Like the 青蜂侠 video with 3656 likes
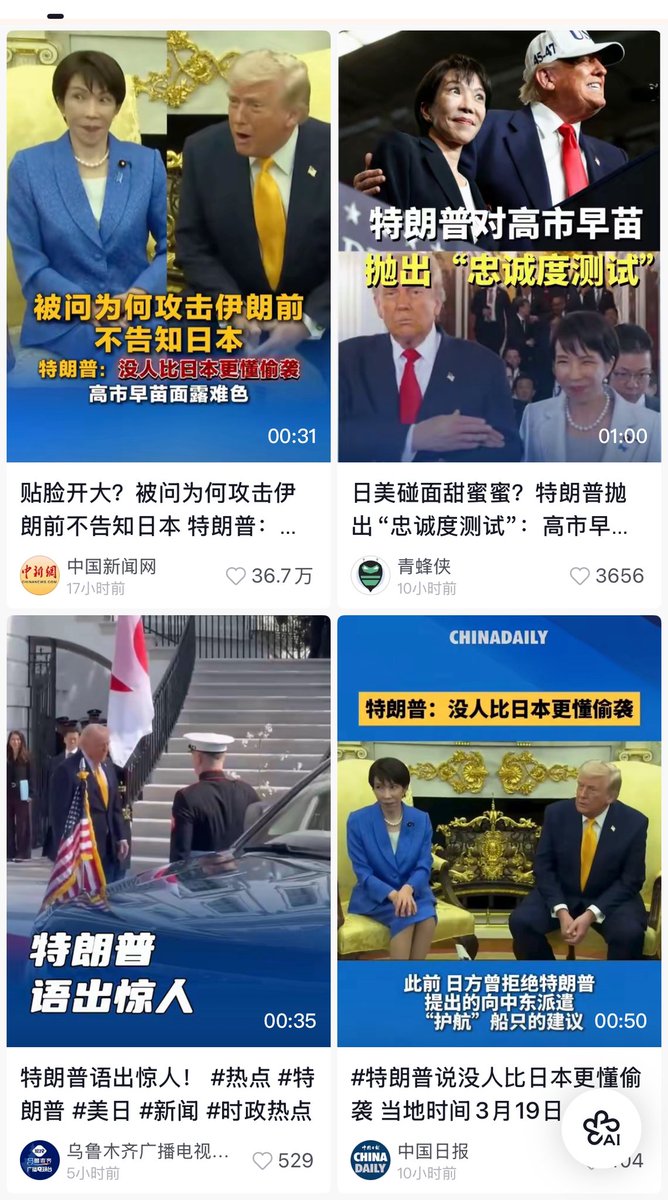Image resolution: width=668 pixels, height=1200 pixels. (x=580, y=576)
